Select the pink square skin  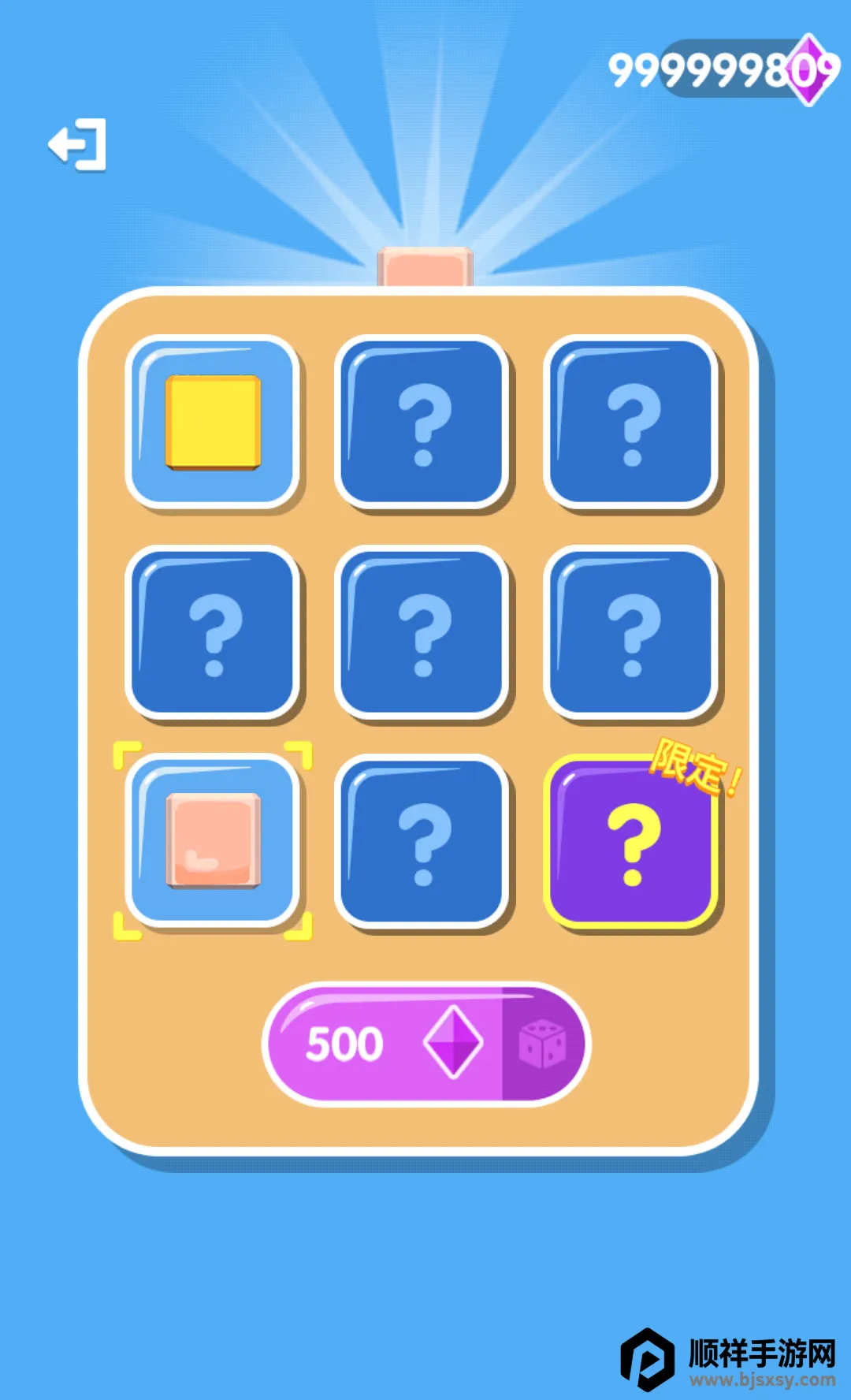212,840
